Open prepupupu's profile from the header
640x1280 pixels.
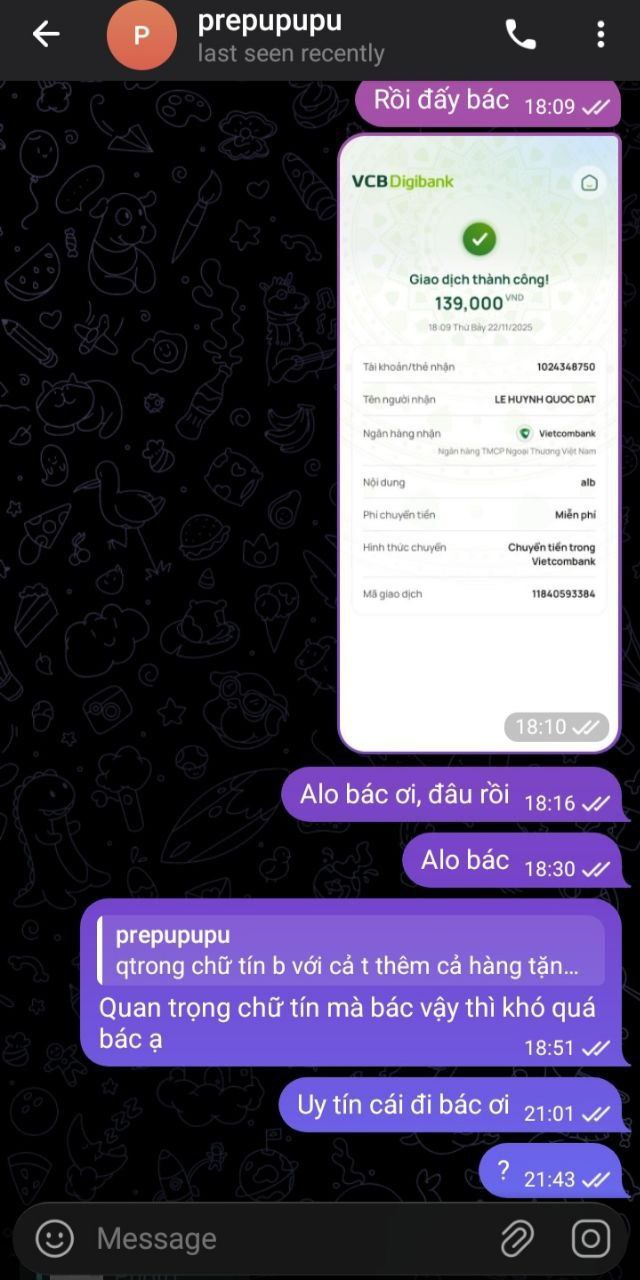coord(270,36)
